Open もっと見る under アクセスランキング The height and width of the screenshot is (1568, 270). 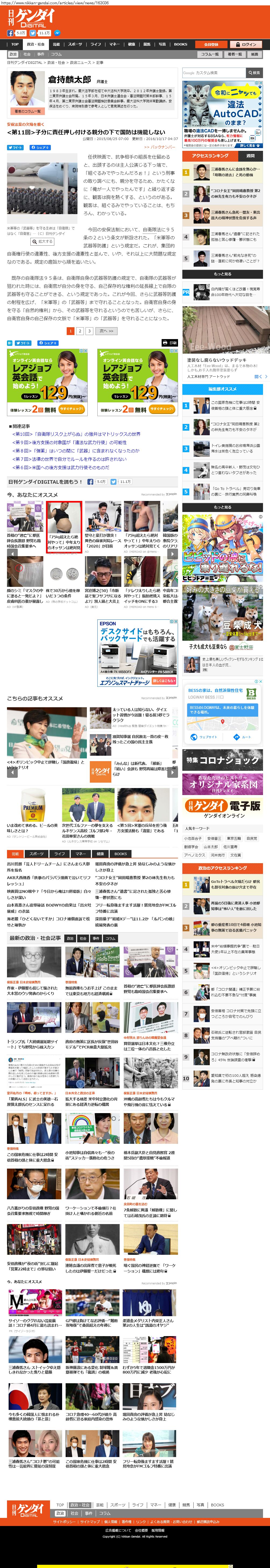pos(222,274)
